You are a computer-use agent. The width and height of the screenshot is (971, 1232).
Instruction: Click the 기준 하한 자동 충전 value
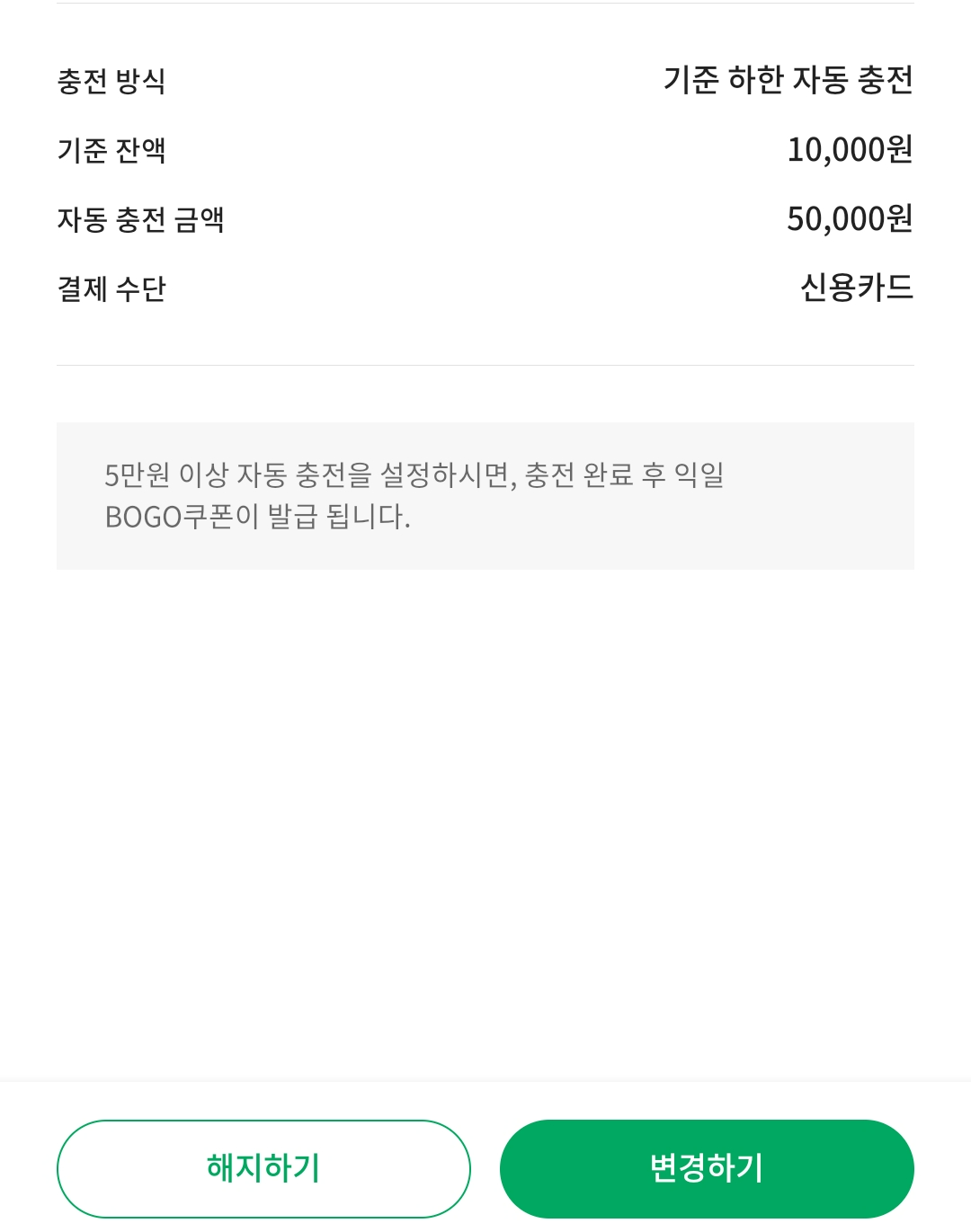point(788,79)
